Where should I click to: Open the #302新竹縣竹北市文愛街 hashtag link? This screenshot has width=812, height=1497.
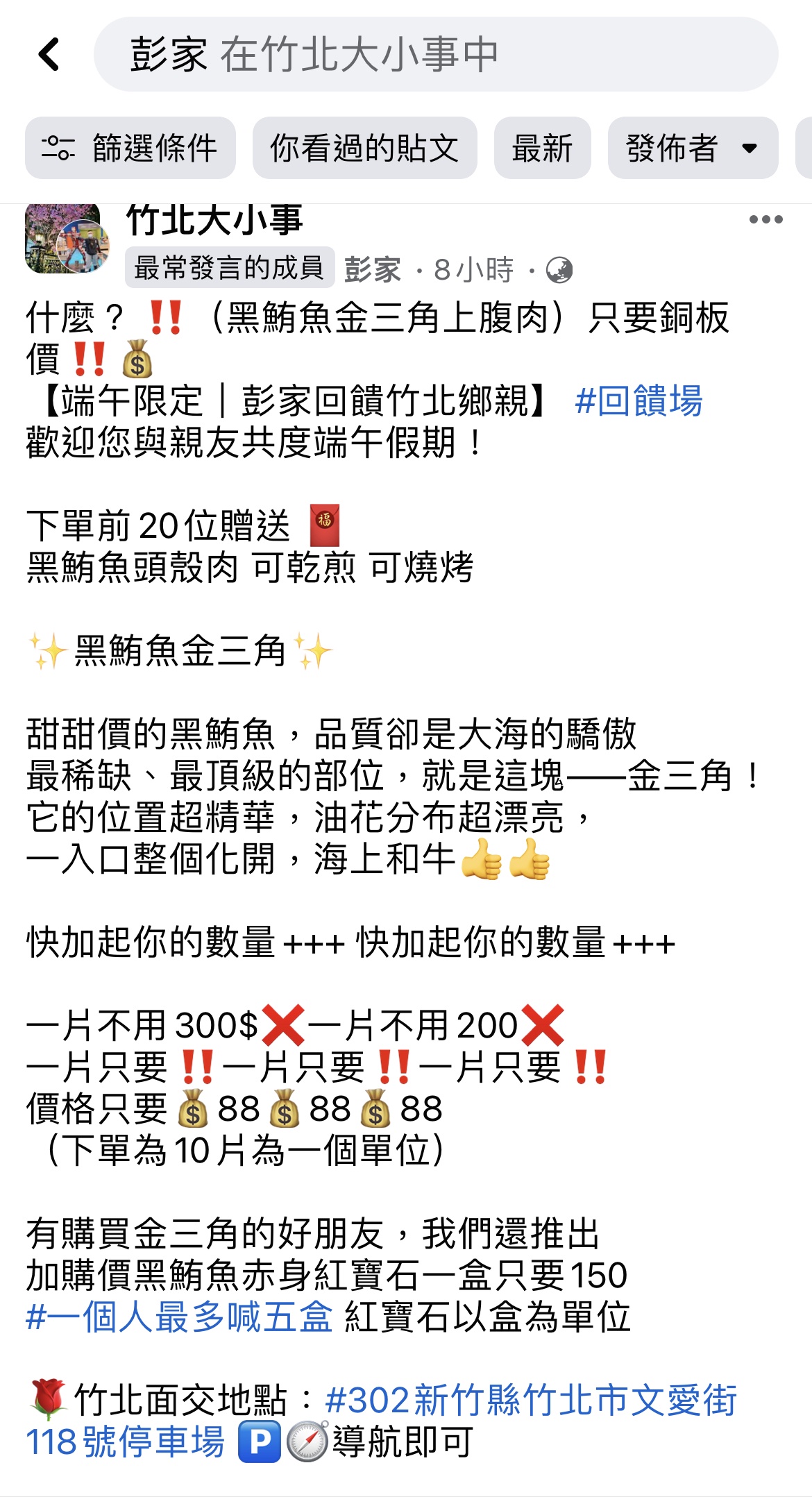(x=530, y=1400)
